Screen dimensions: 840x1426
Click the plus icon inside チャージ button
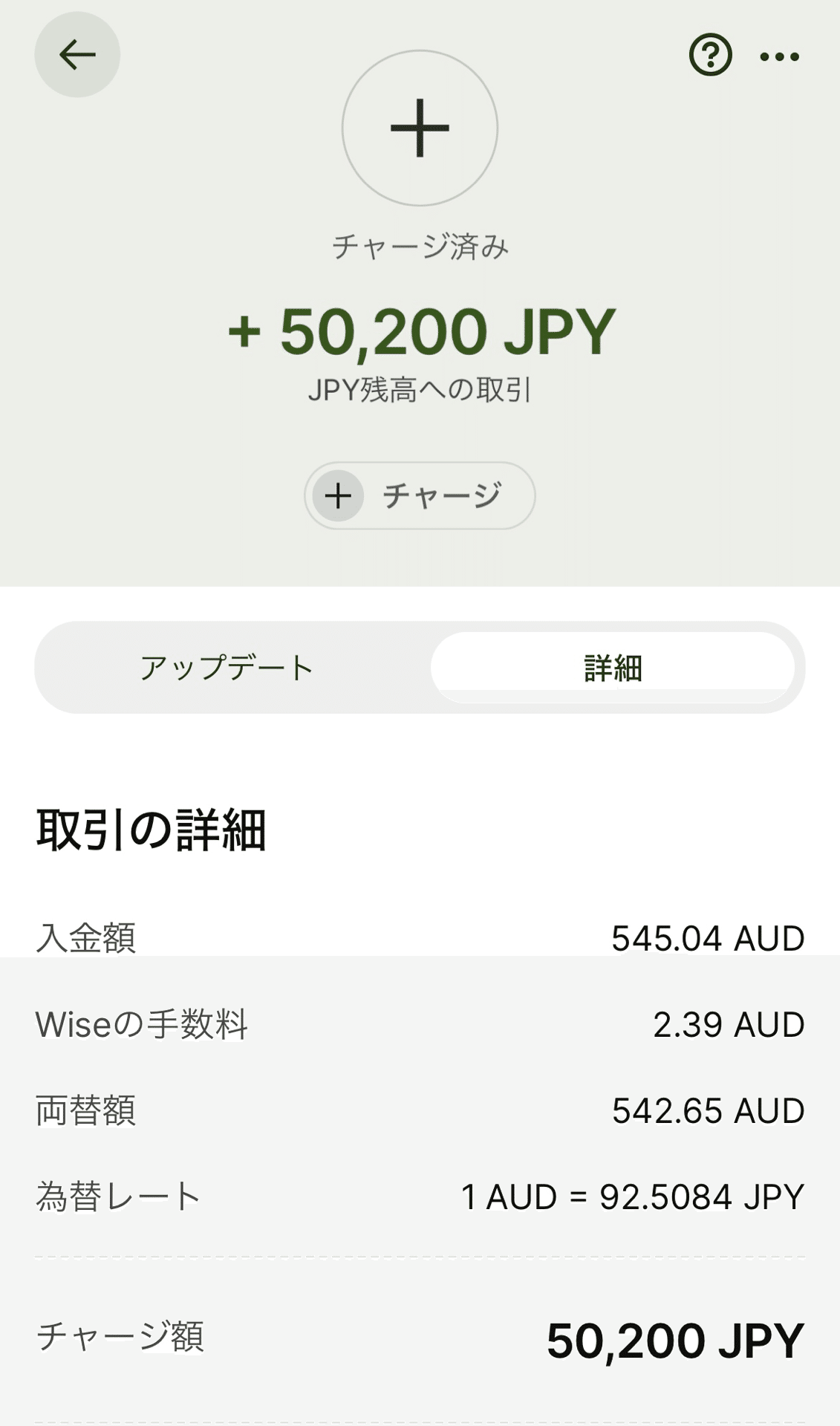340,494
